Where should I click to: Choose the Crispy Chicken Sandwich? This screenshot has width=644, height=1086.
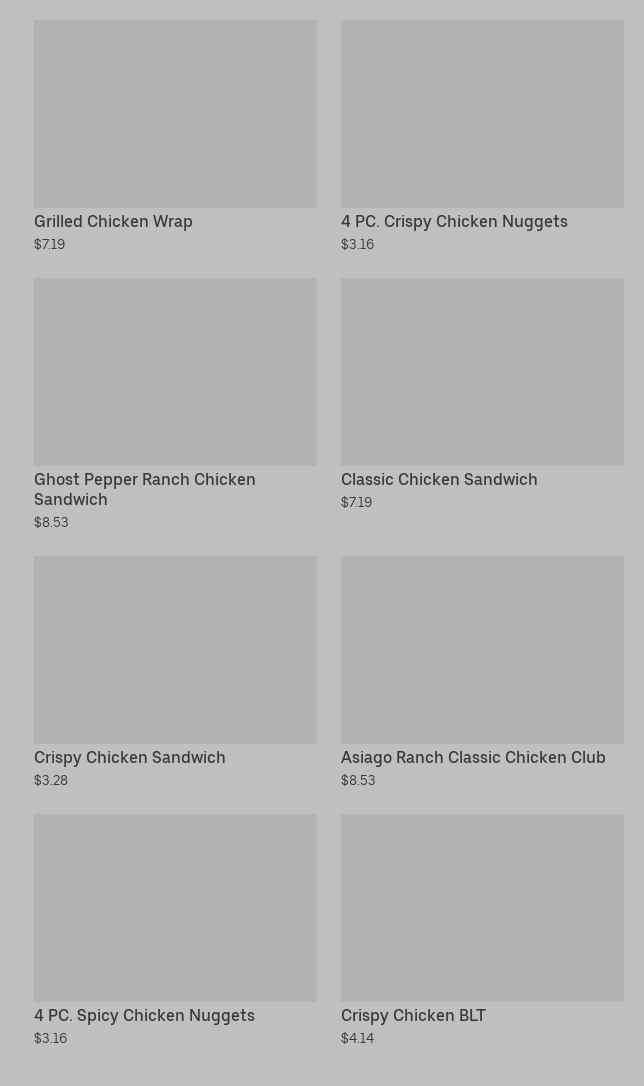[175, 672]
